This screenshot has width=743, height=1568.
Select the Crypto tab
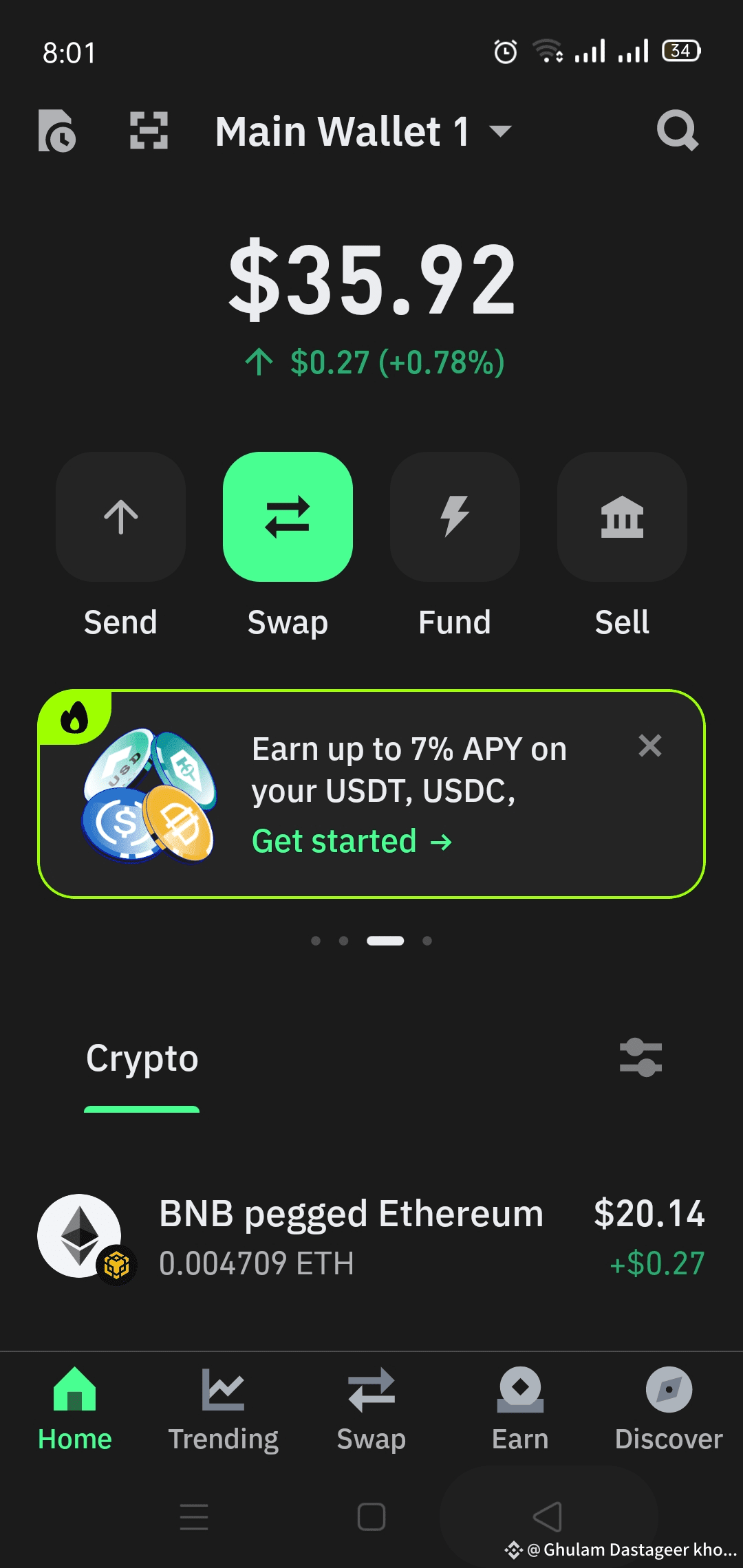tap(142, 1059)
